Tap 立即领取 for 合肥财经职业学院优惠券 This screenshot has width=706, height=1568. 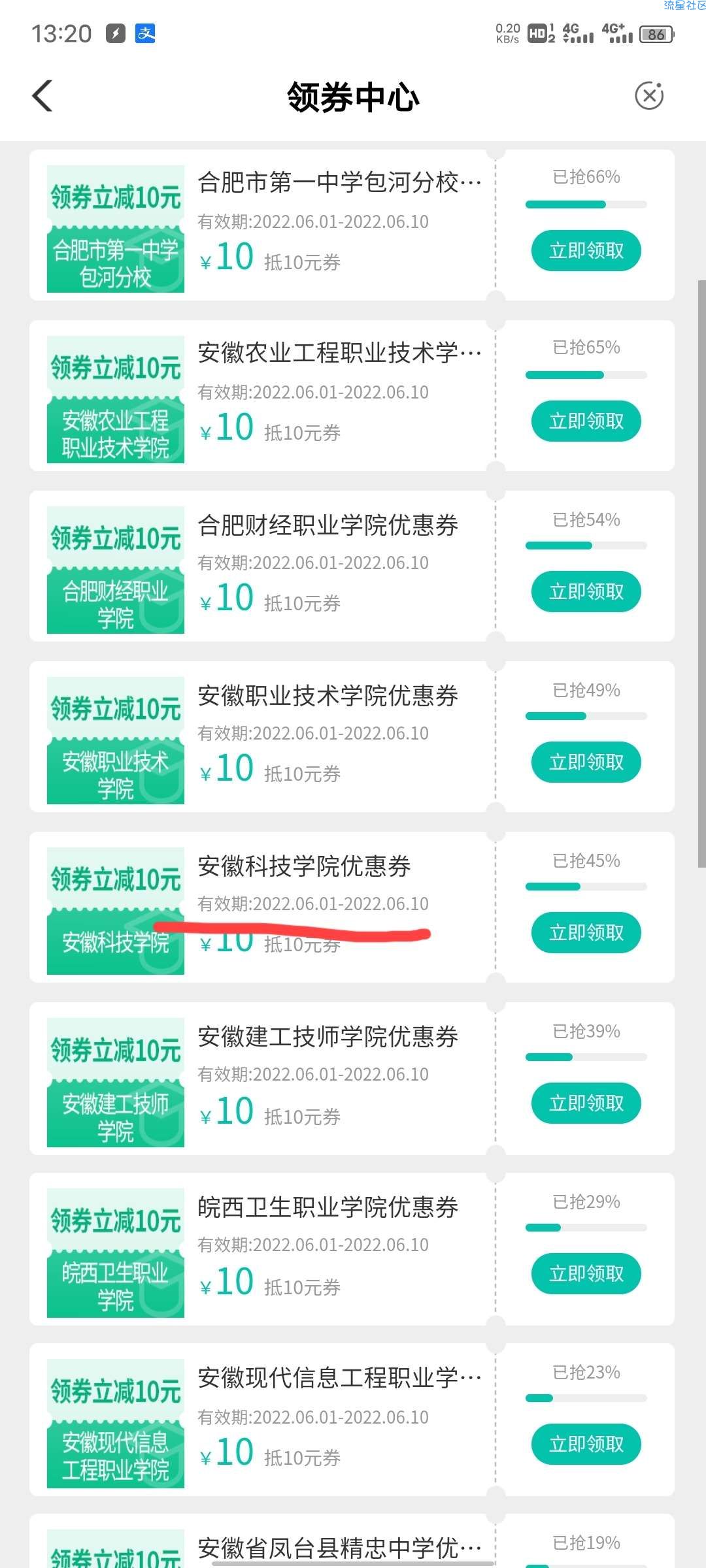[586, 591]
